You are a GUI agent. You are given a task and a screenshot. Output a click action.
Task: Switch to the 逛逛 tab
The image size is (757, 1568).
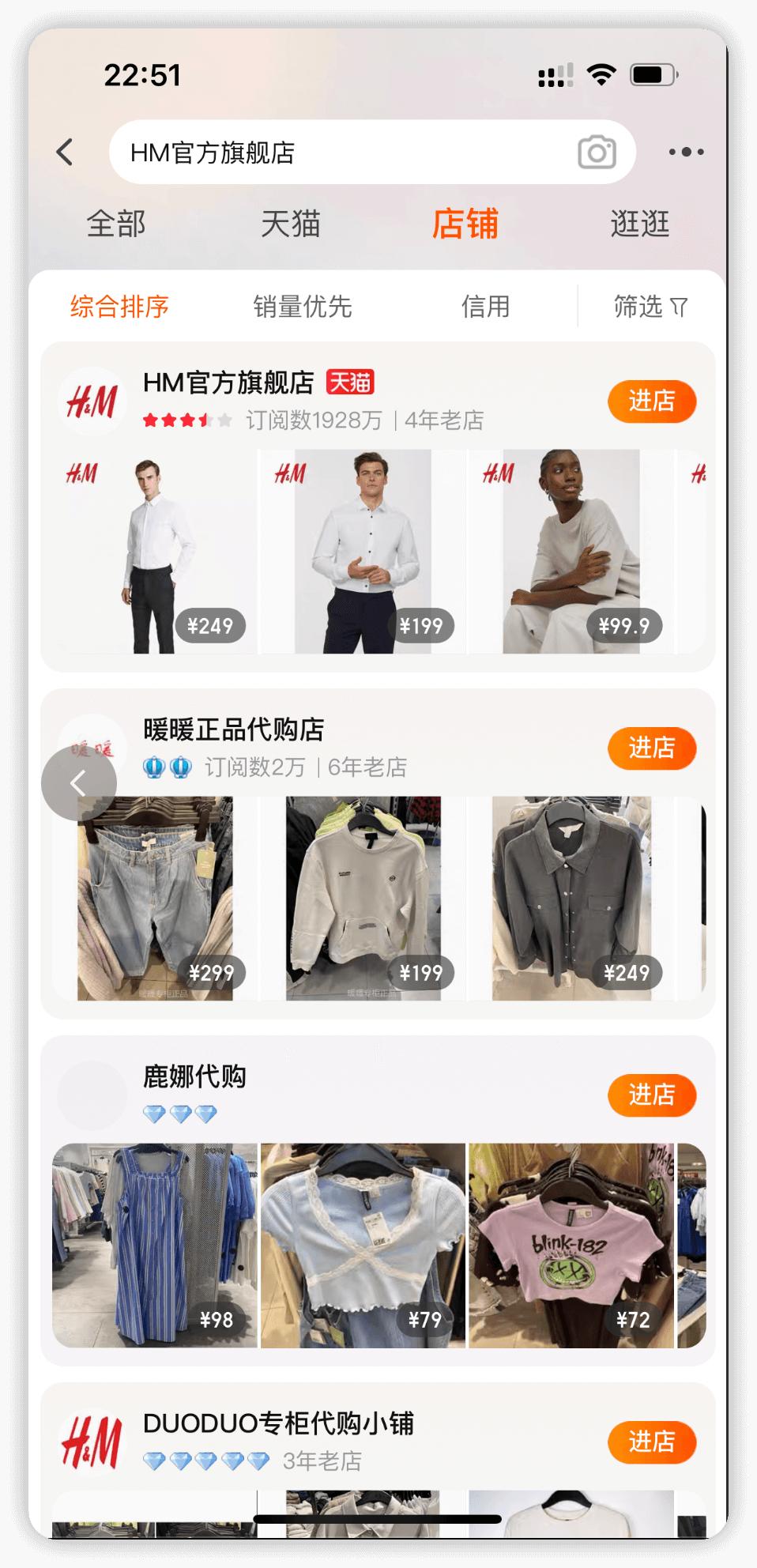tap(639, 224)
